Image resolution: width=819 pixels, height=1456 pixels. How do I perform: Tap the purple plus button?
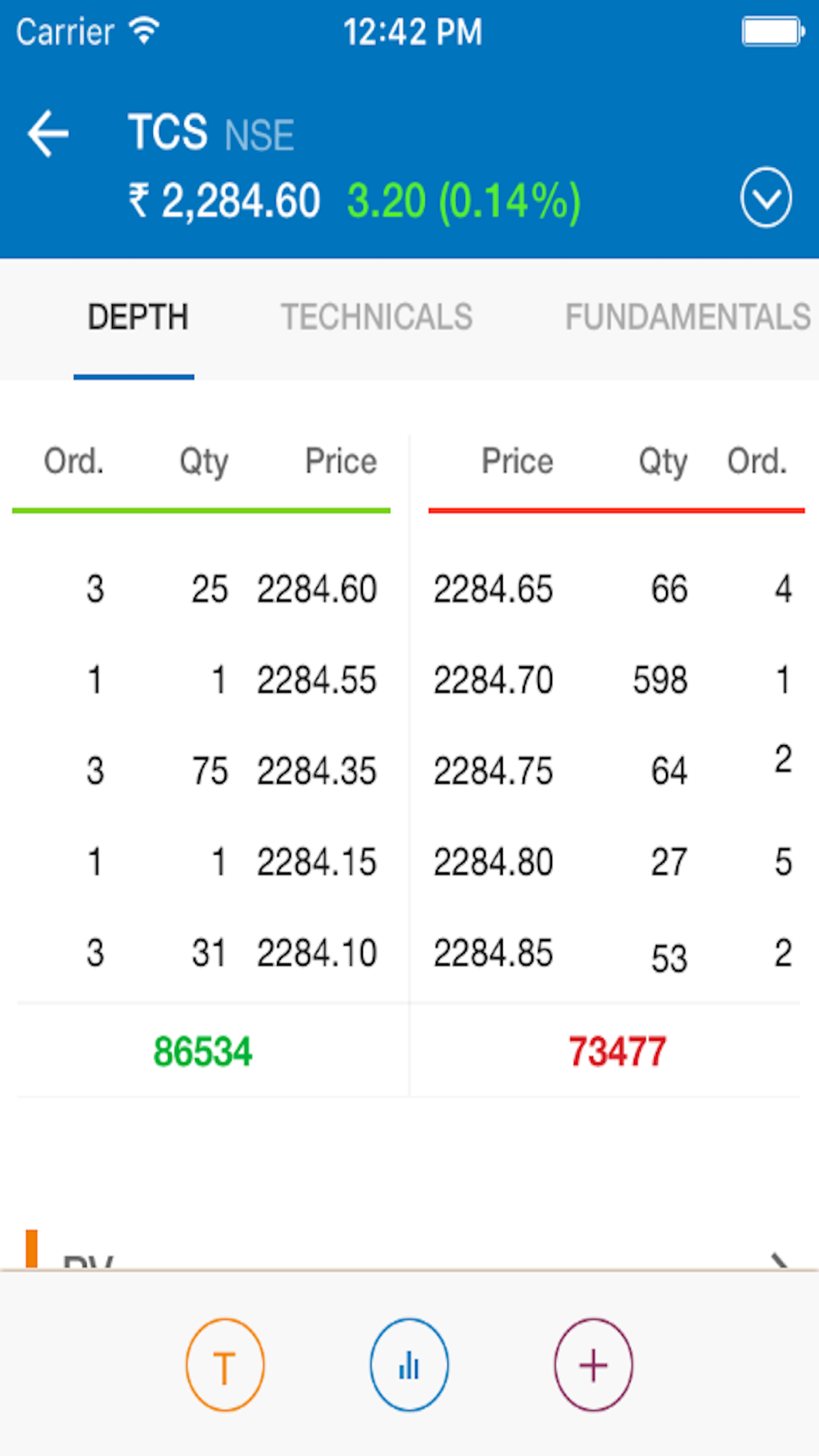tap(593, 1365)
